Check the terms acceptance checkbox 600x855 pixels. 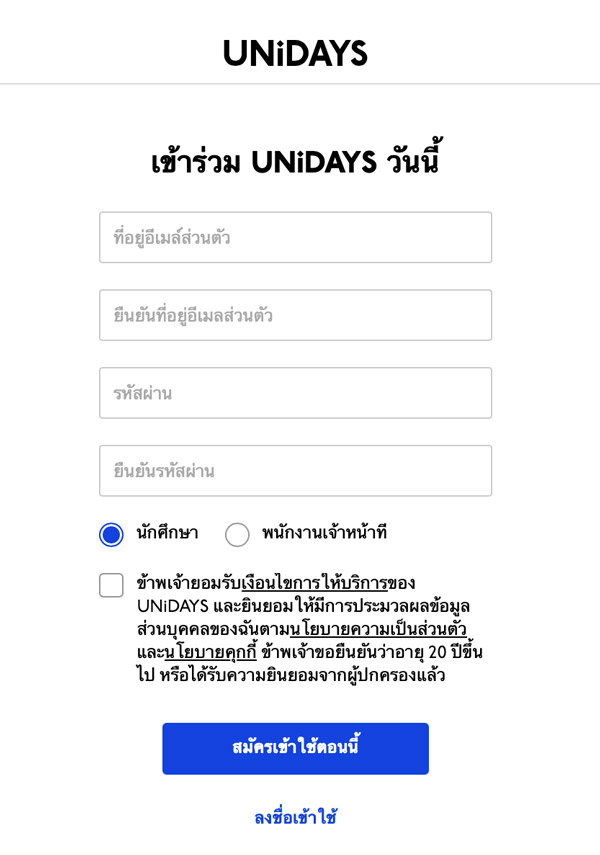111,586
